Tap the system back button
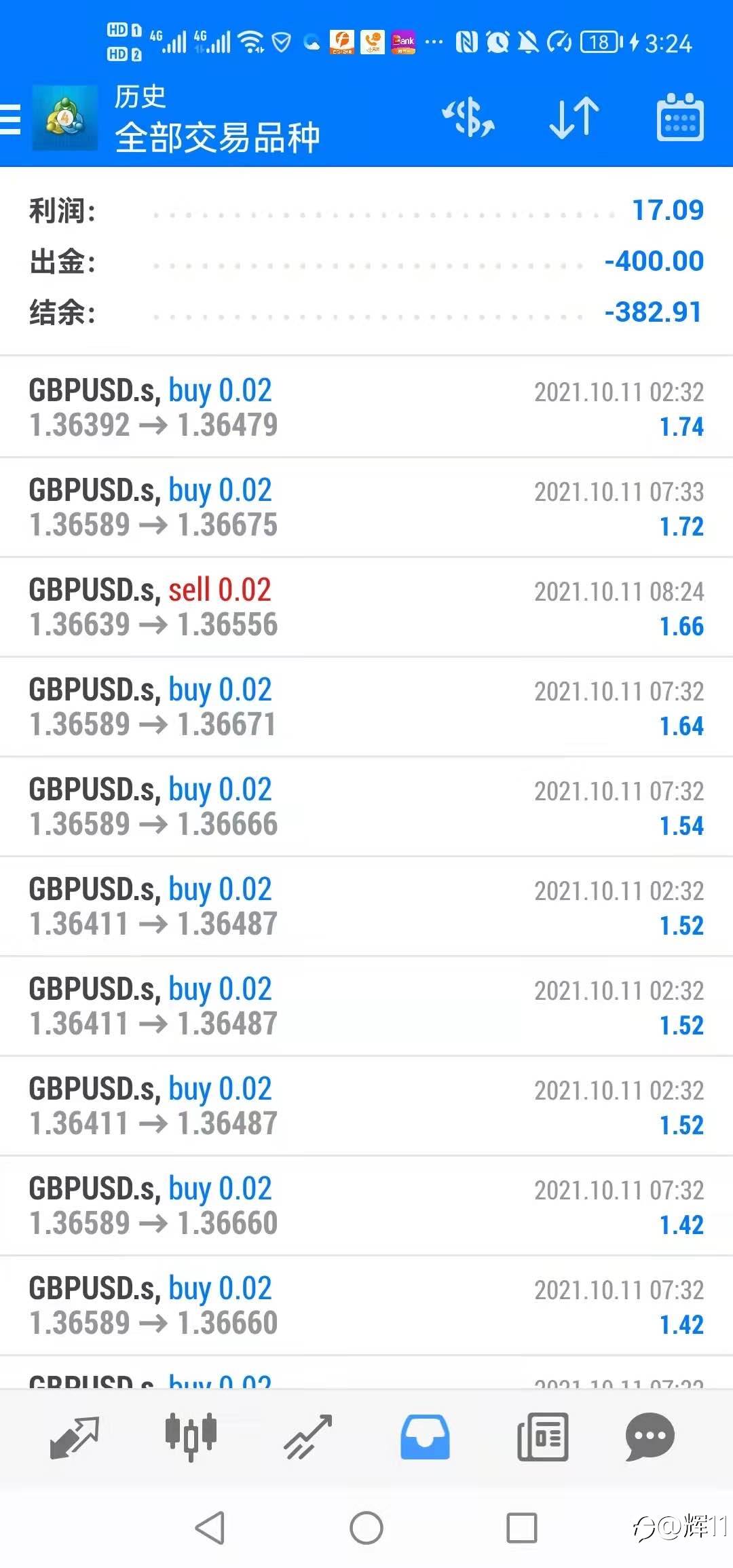733x1568 pixels. click(x=210, y=1528)
